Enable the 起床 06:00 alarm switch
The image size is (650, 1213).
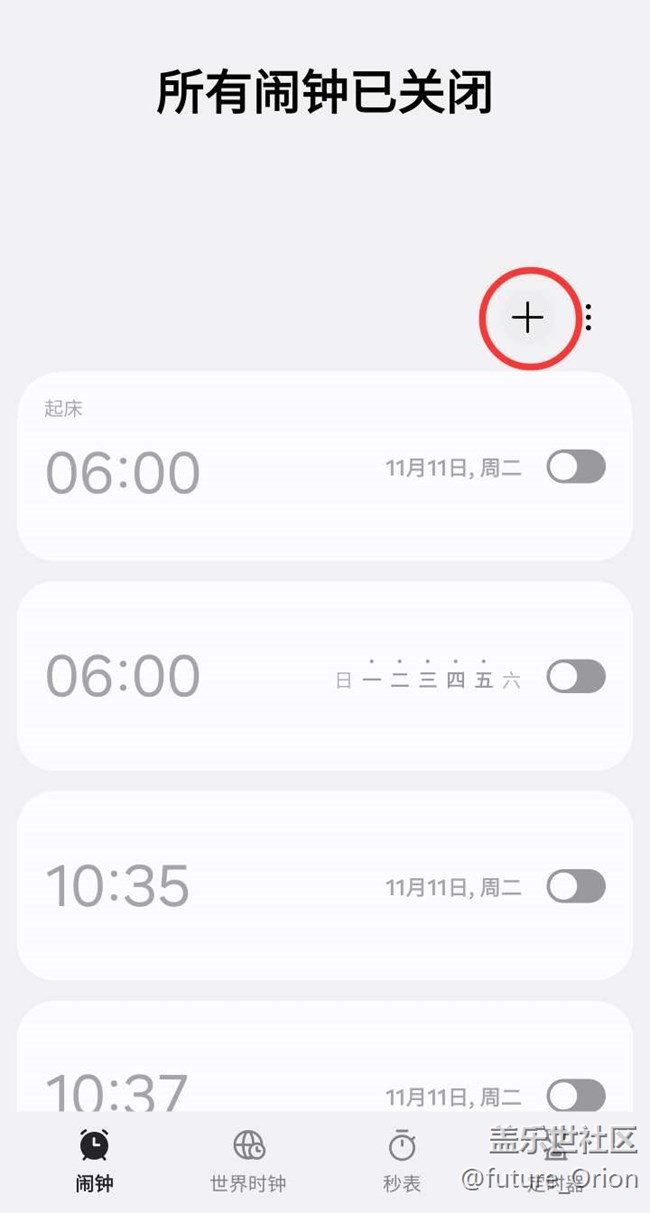576,467
